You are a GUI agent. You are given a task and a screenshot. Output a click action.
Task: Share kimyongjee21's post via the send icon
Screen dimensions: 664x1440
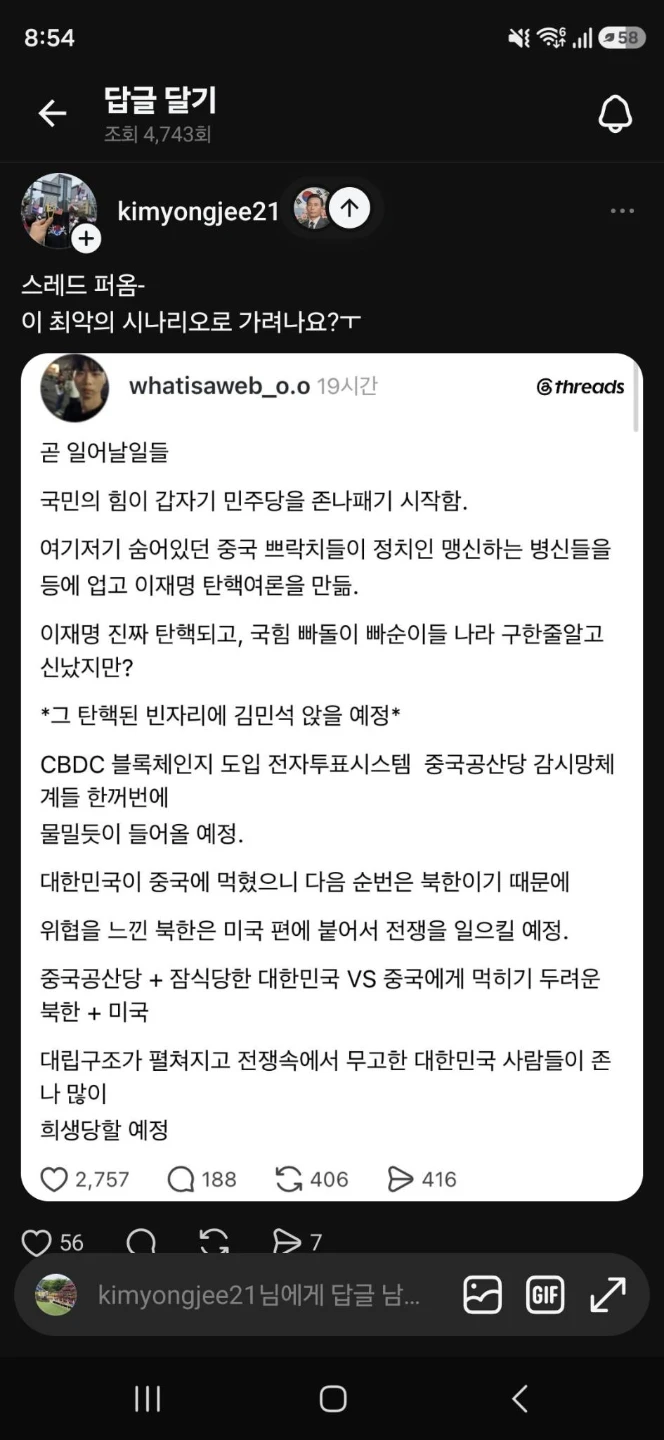pyautogui.click(x=287, y=1242)
